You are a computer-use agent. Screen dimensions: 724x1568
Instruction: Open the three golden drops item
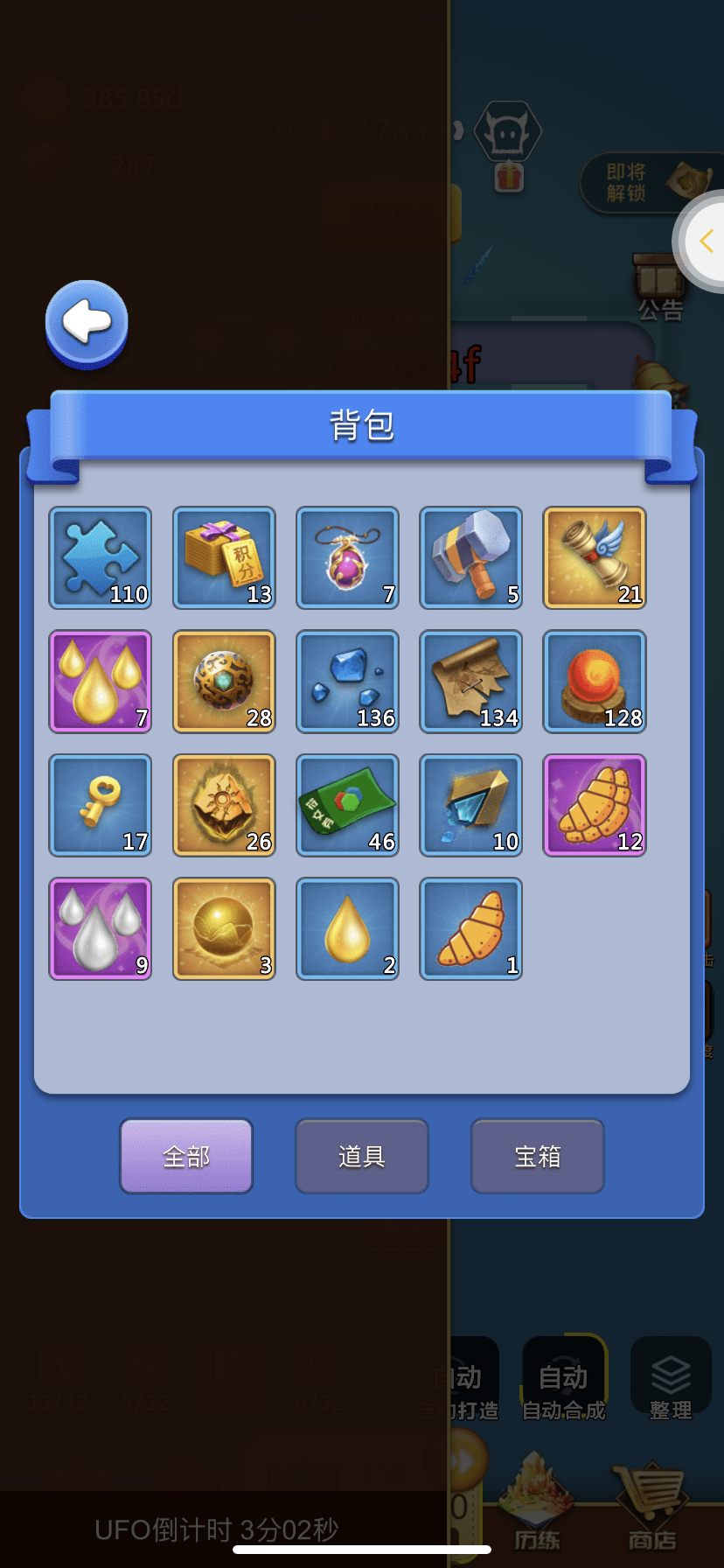click(x=101, y=681)
